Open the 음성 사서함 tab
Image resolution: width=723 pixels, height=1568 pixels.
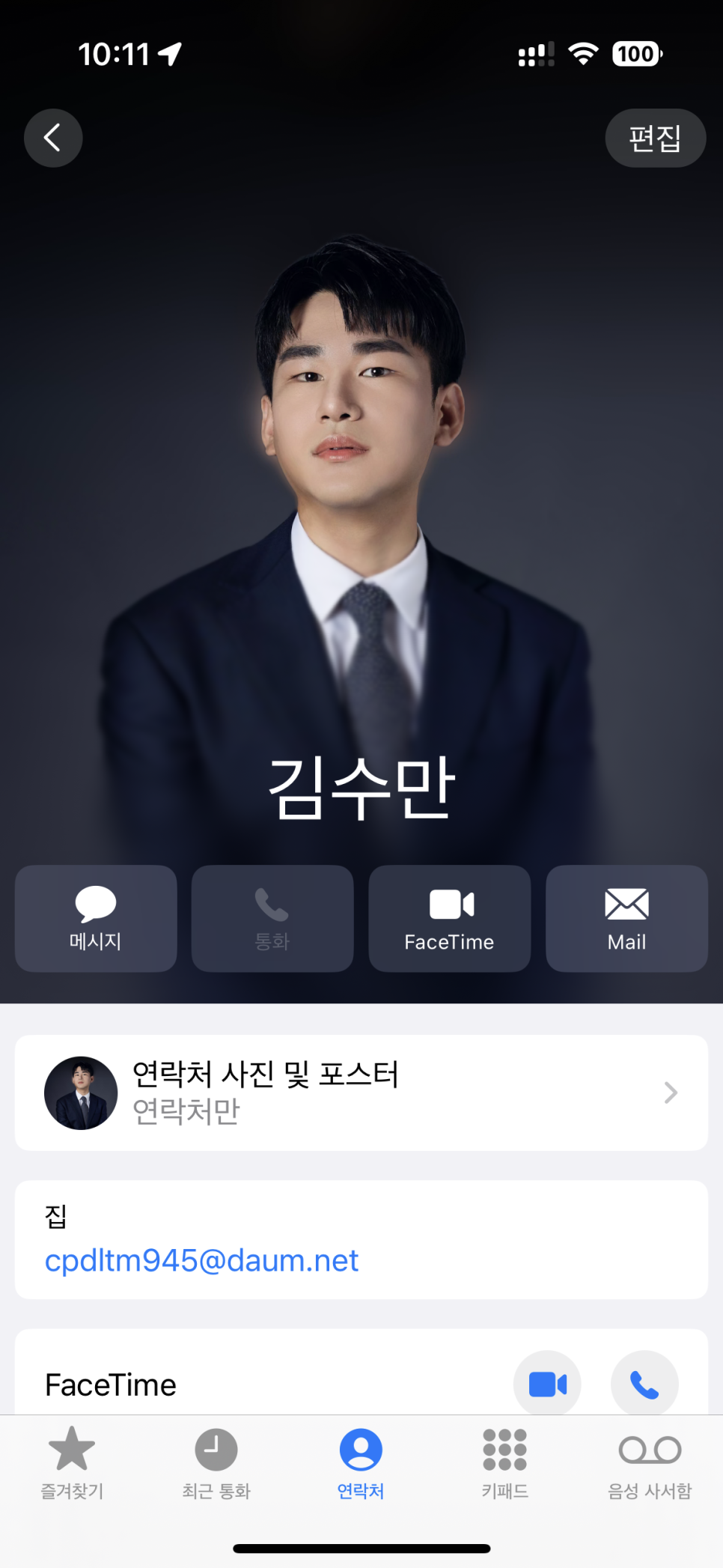pyautogui.click(x=650, y=1461)
